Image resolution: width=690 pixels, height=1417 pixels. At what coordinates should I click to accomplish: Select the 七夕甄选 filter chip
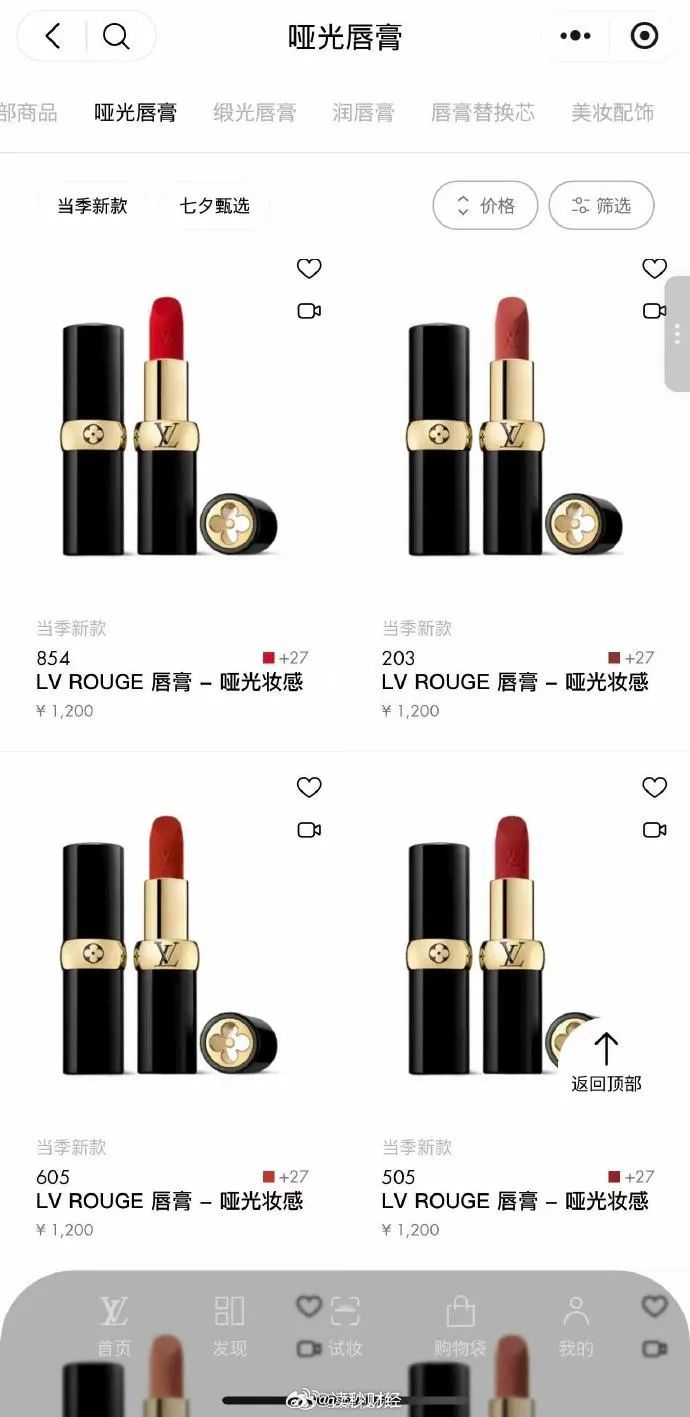pos(214,206)
